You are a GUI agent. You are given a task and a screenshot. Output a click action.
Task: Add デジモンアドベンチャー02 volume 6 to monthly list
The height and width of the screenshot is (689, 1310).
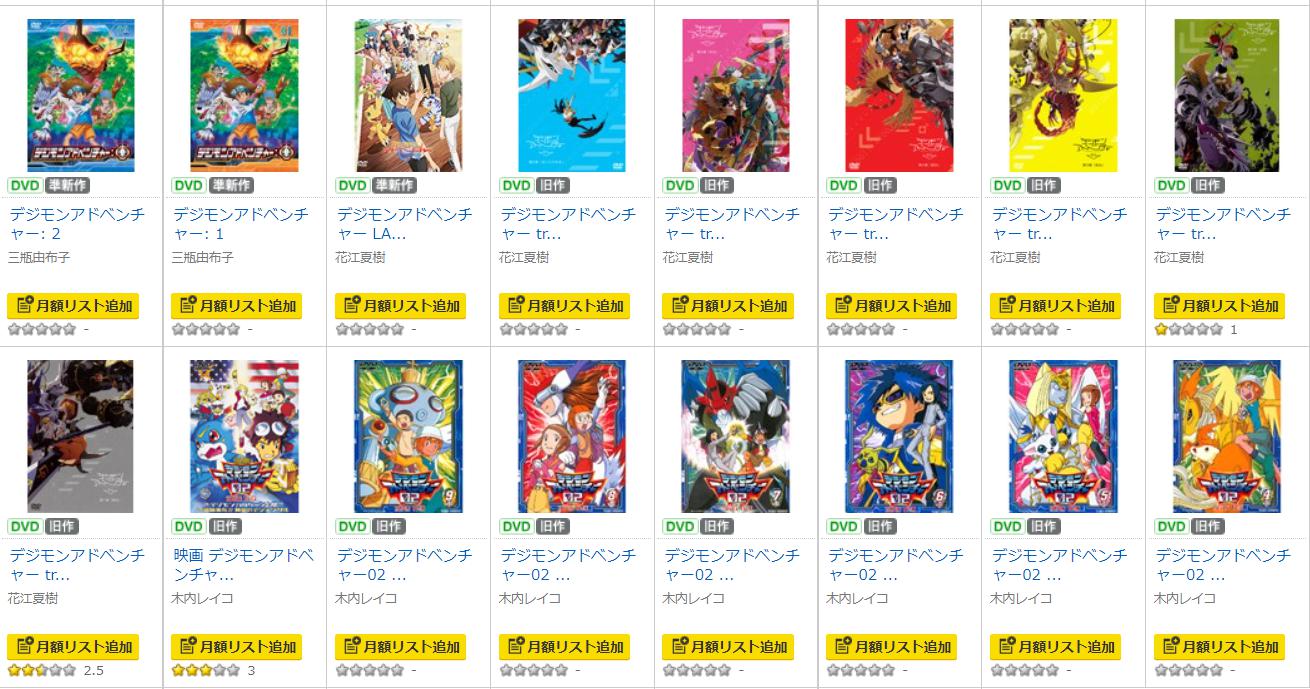point(891,647)
